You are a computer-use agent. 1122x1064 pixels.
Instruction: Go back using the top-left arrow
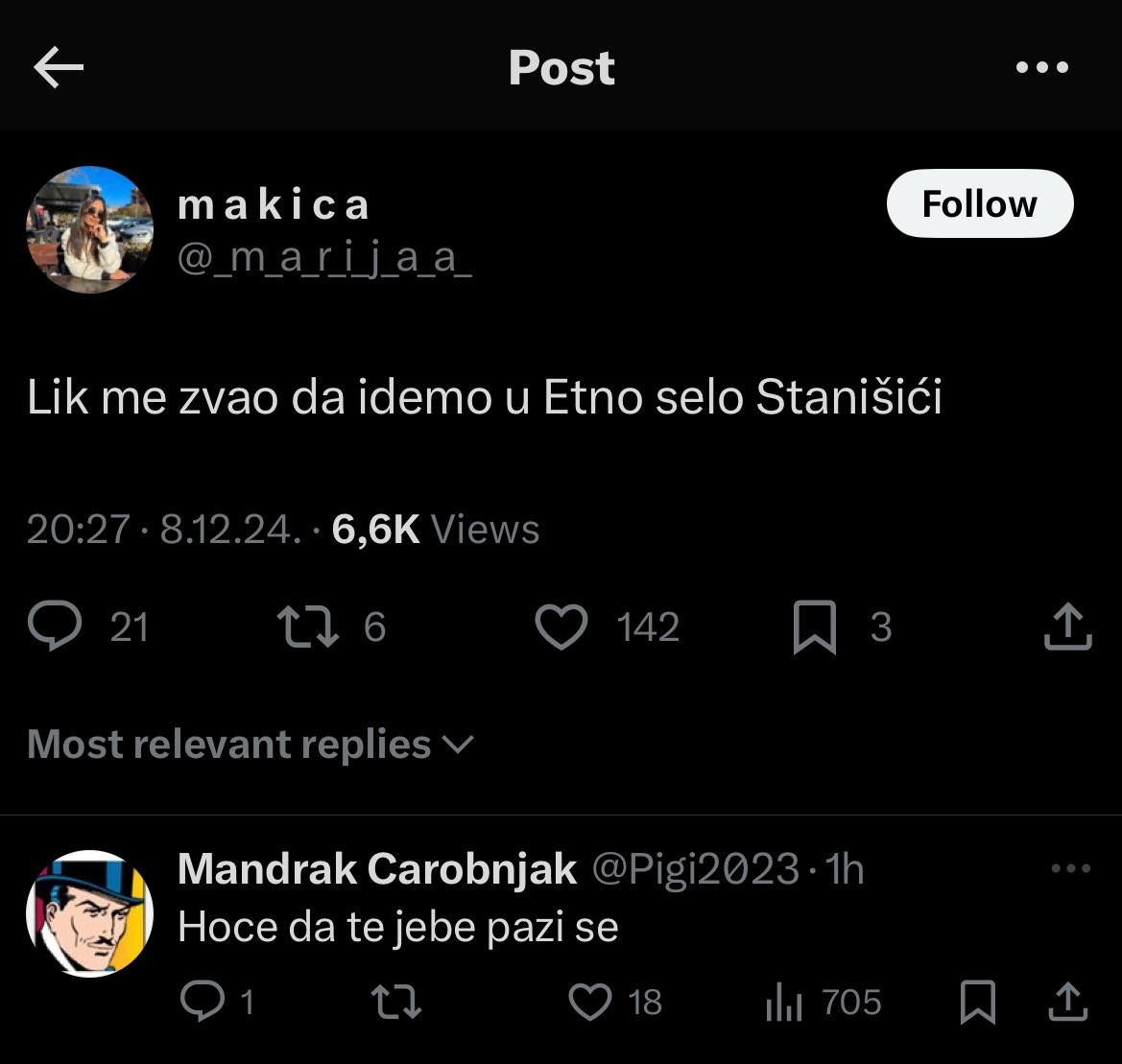click(x=59, y=68)
